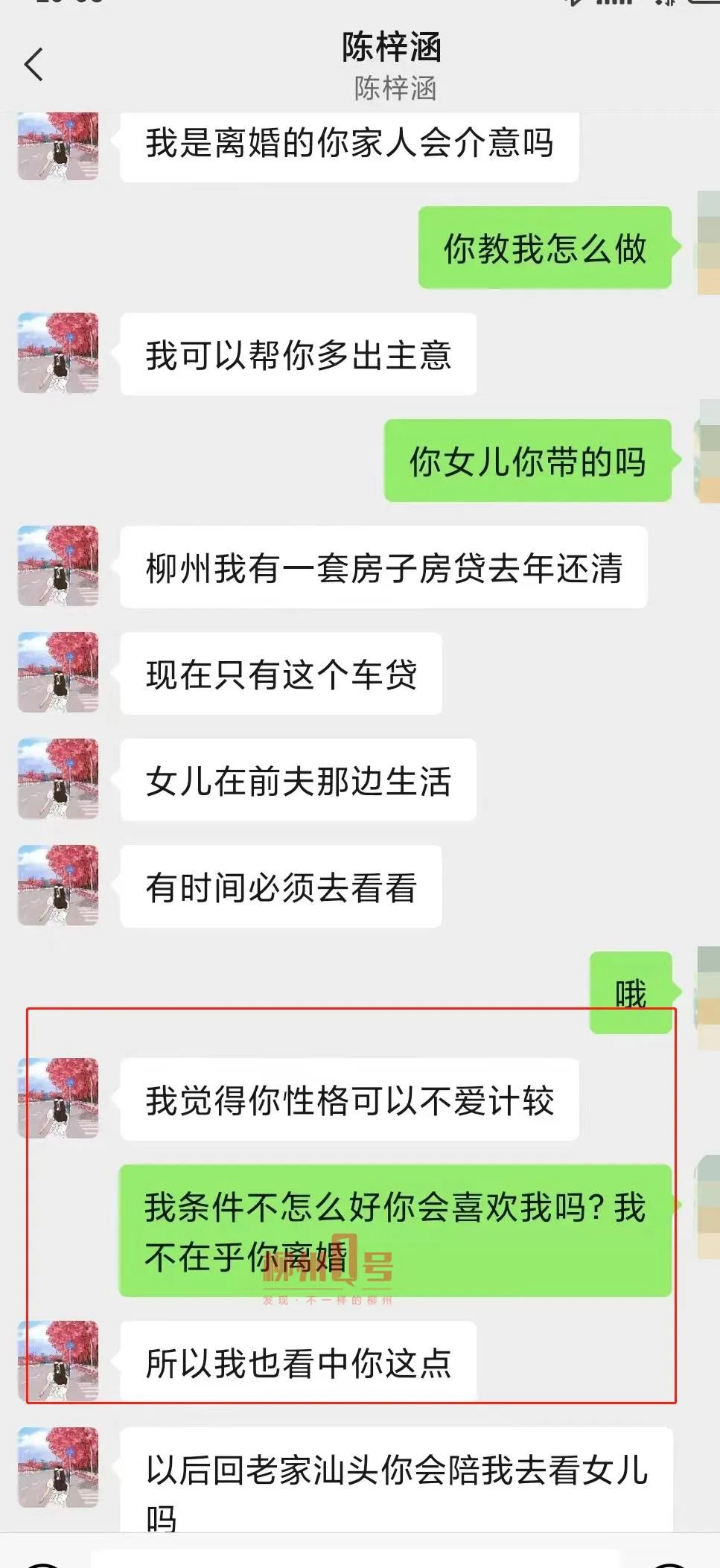Go back from the 陈梓涵 chat
Viewport: 720px width, 1568px height.
pos(34,65)
